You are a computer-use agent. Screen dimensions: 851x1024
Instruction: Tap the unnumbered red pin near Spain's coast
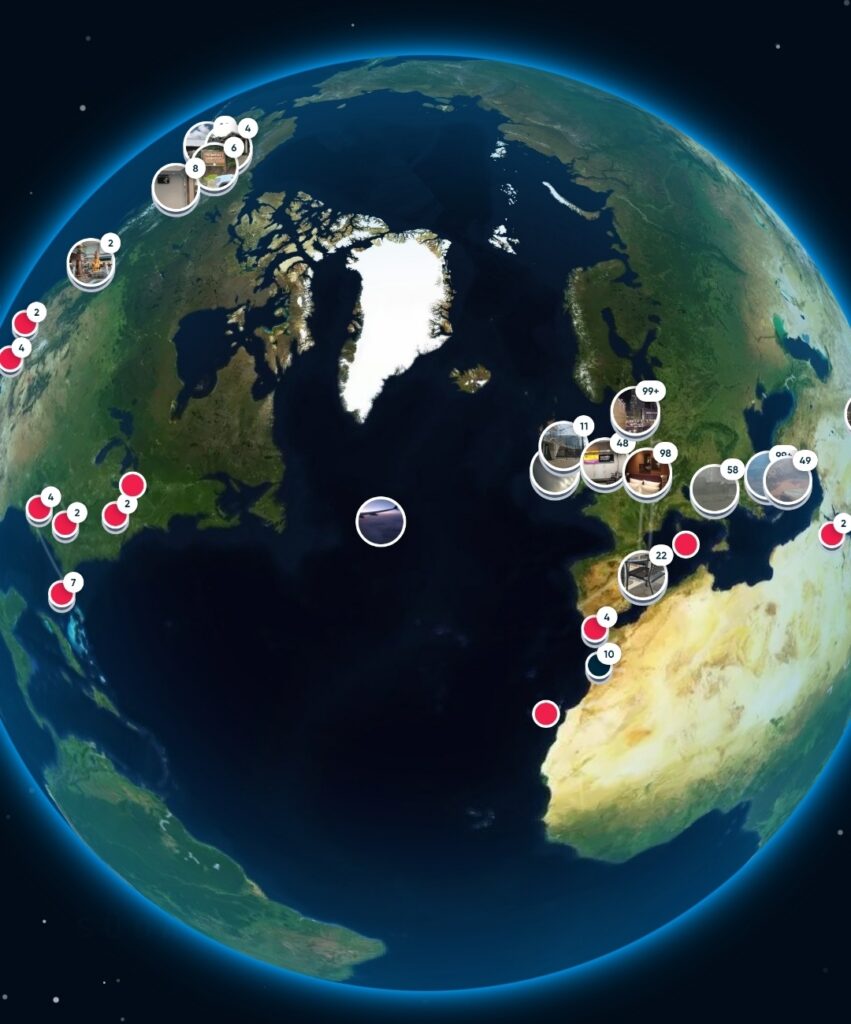(685, 544)
